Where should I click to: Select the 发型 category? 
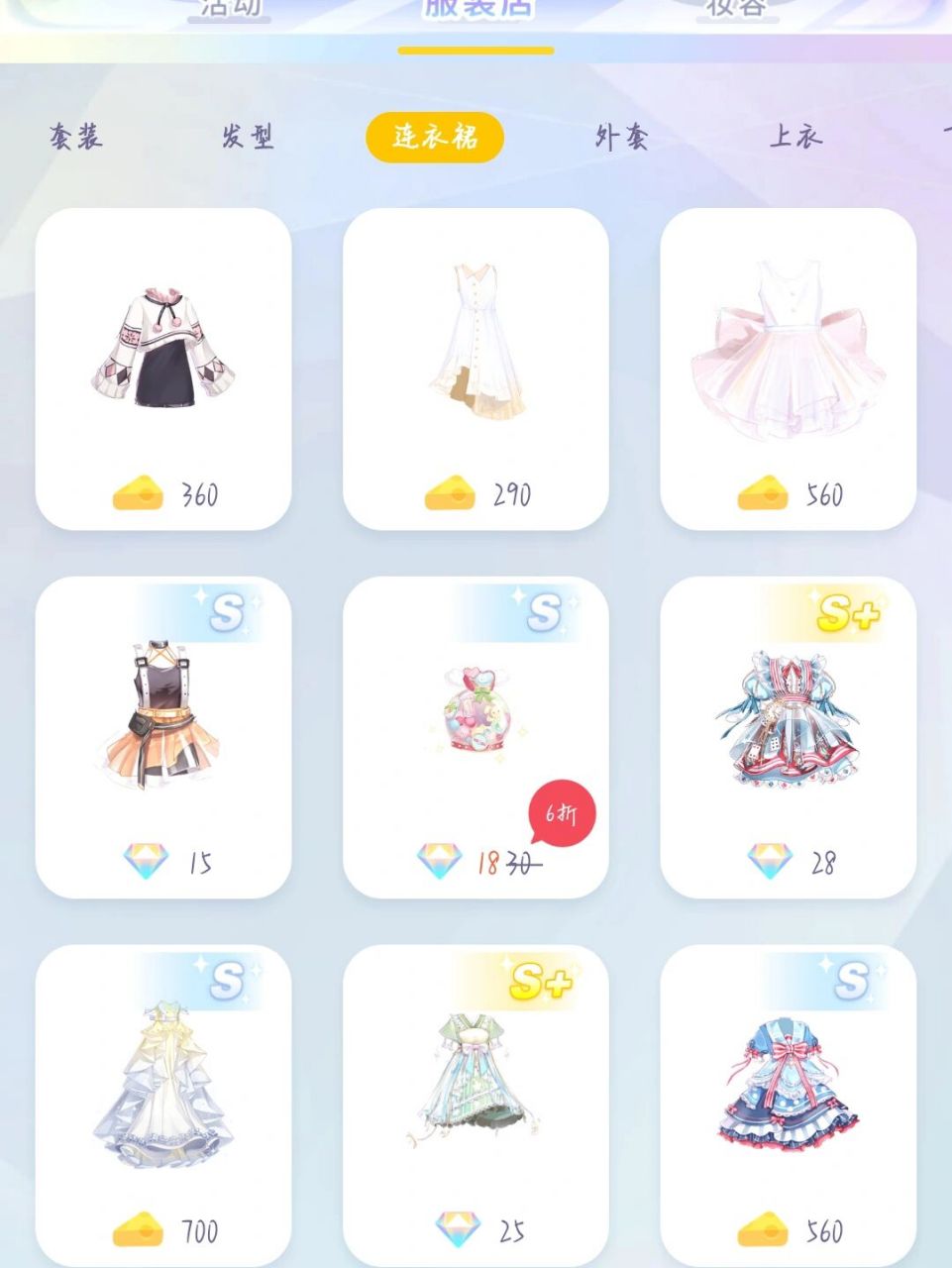(248, 137)
